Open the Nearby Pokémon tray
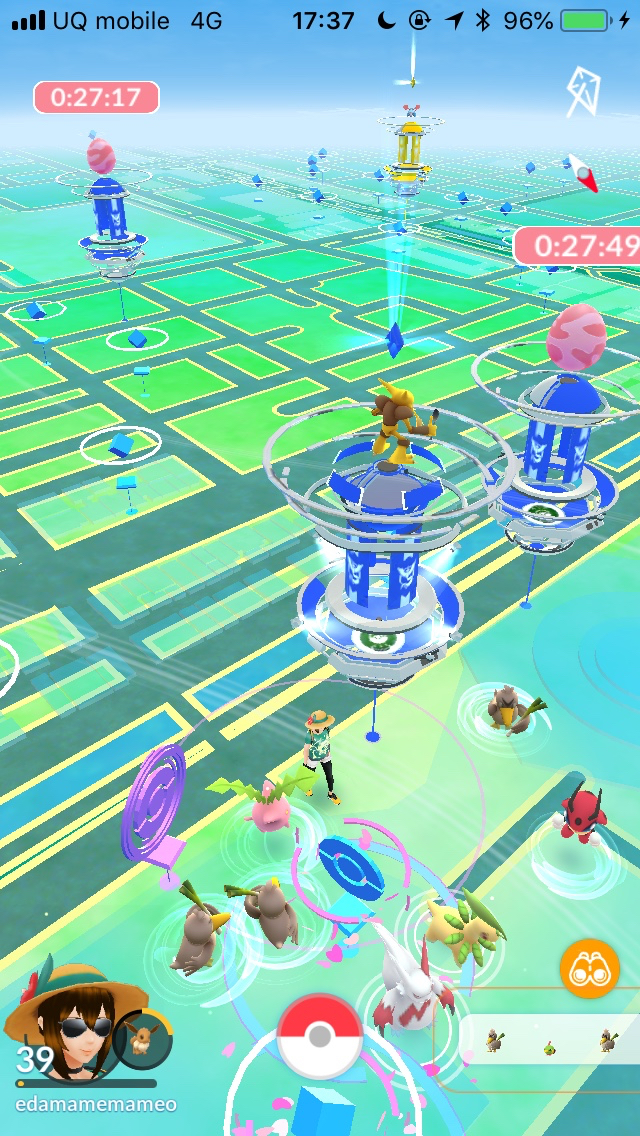The width and height of the screenshot is (640, 1136). (x=545, y=1038)
